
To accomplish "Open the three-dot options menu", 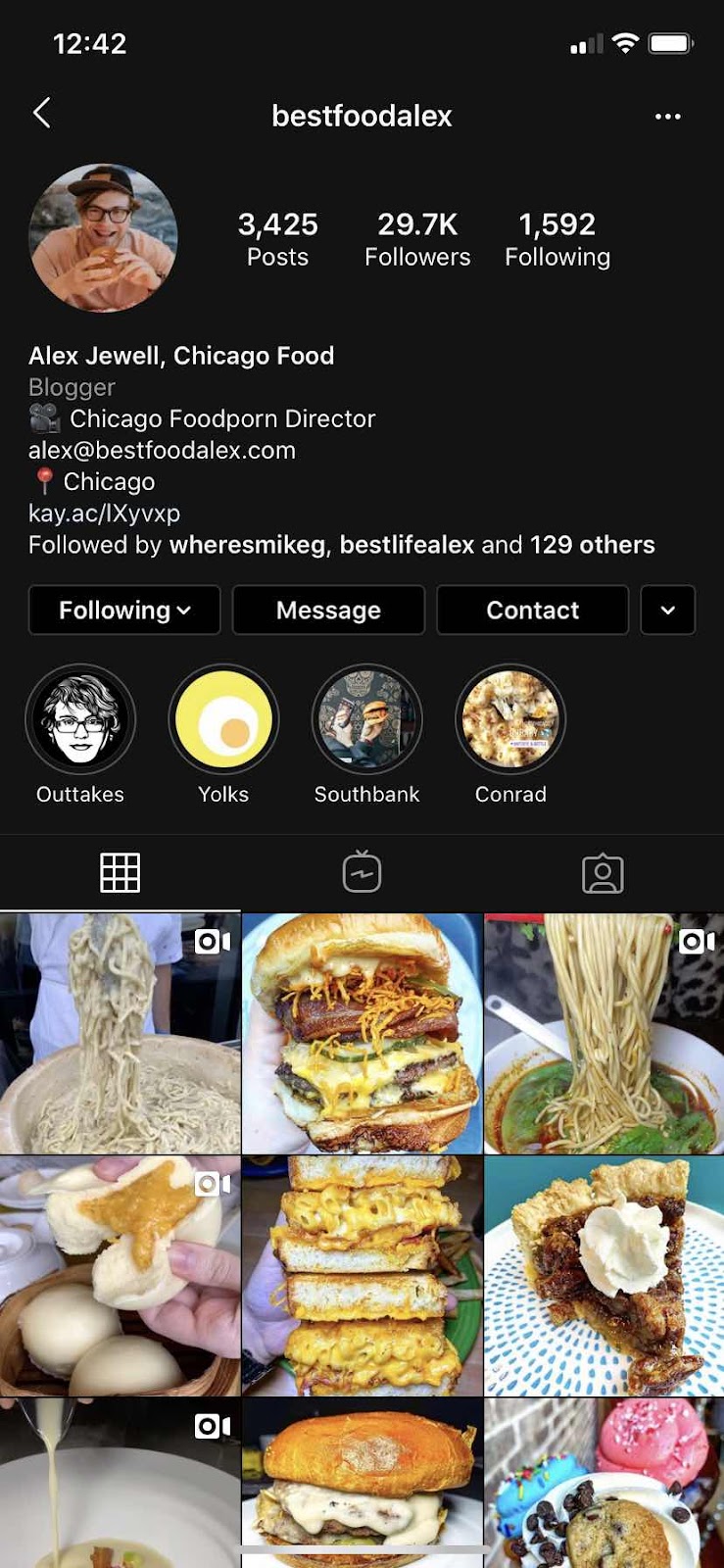I will (667, 117).
